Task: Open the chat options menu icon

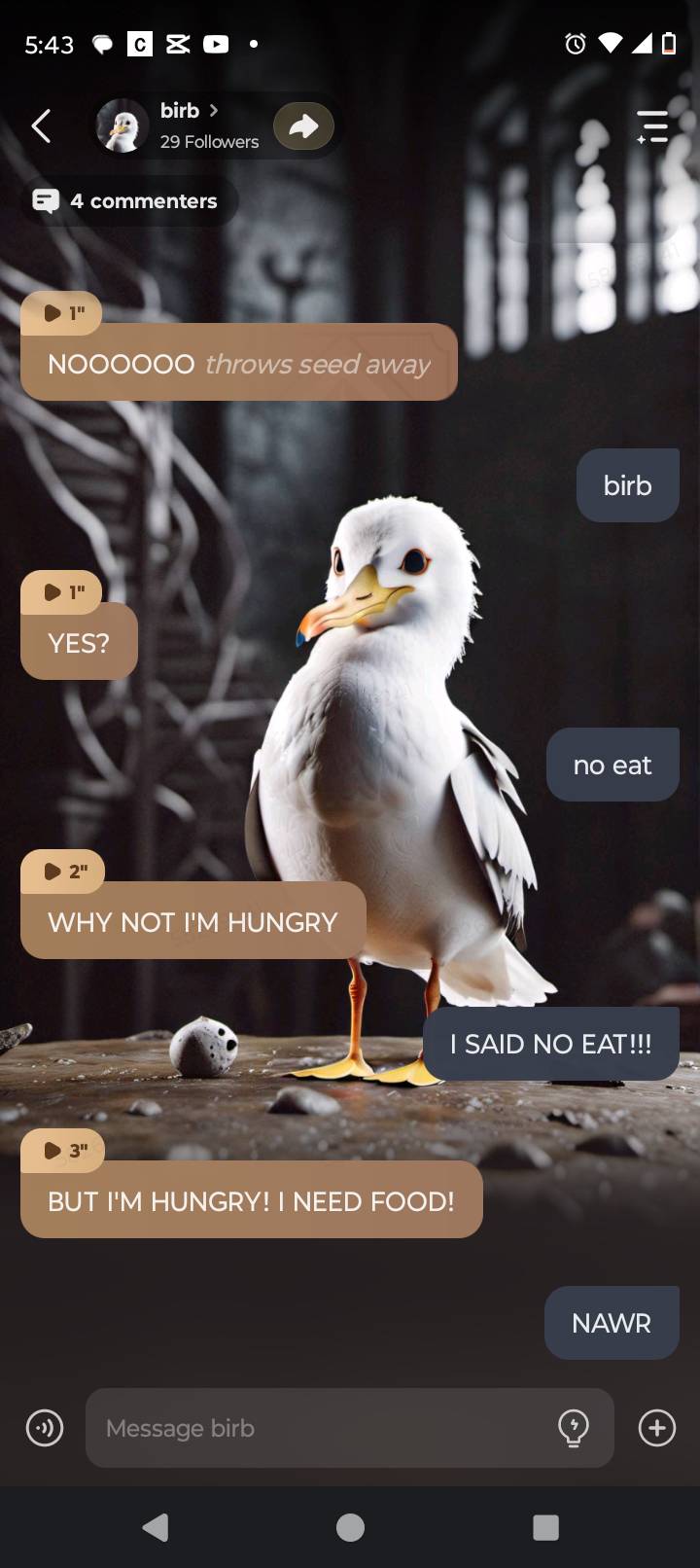Action: (651, 126)
